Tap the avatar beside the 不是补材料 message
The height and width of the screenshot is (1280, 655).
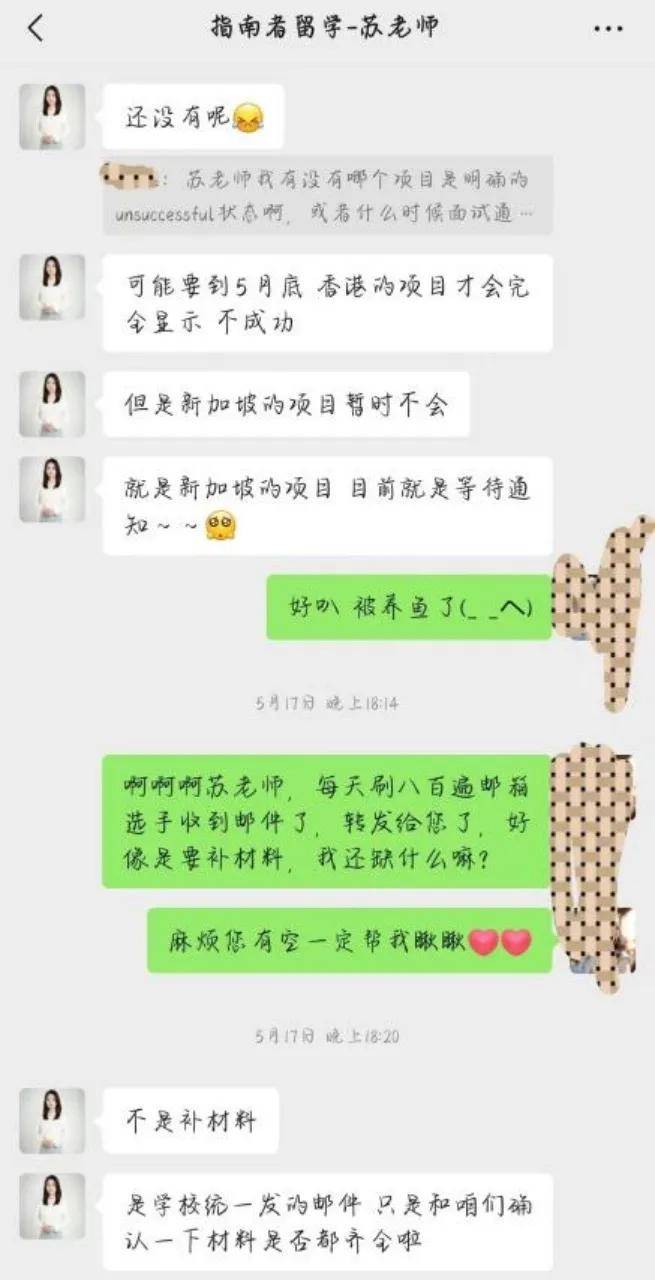tap(52, 1120)
